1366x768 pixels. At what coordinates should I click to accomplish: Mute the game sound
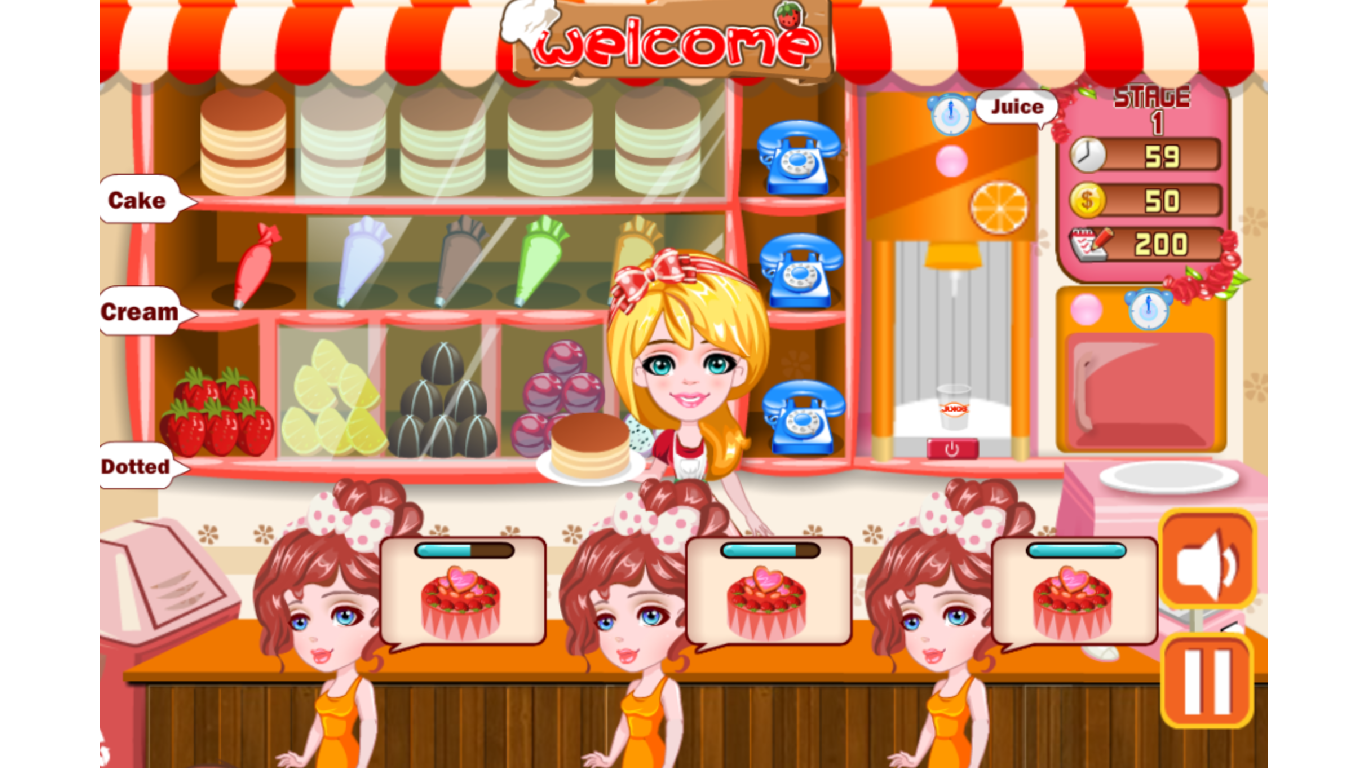click(x=1207, y=559)
